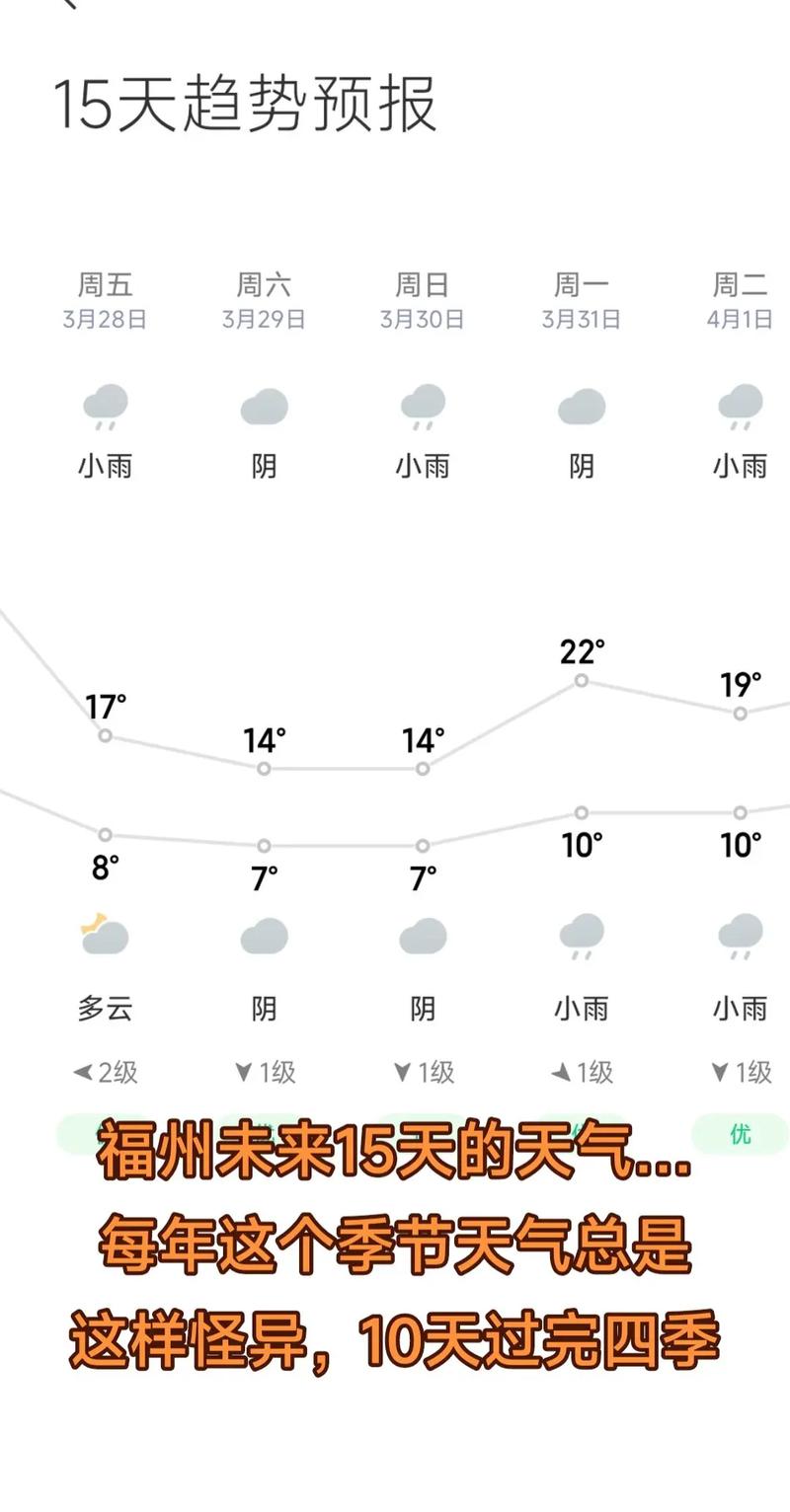Tap the rainy 小雨 icon above Monday's 1级 wind
The image size is (790, 1512).
pos(580,938)
